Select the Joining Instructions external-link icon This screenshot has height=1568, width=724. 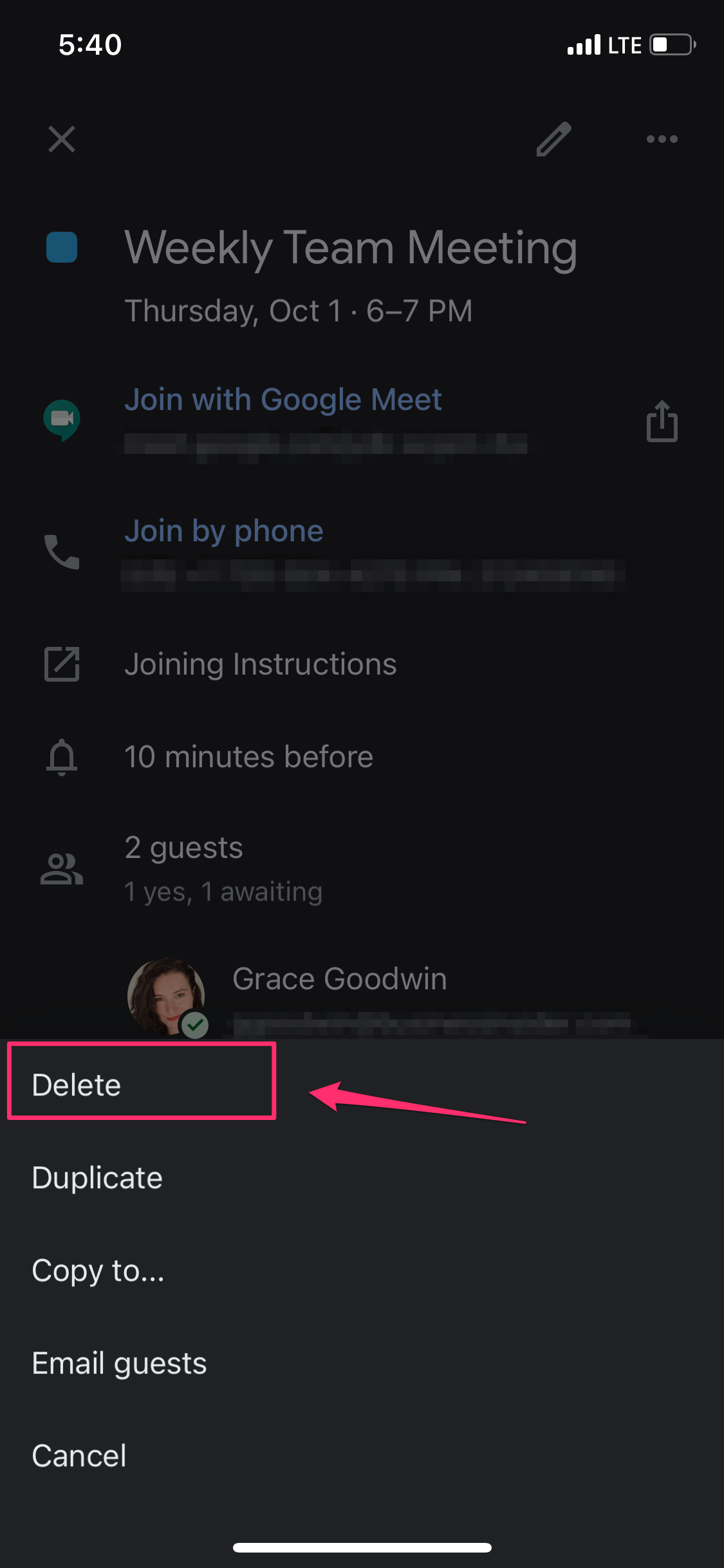tap(62, 664)
